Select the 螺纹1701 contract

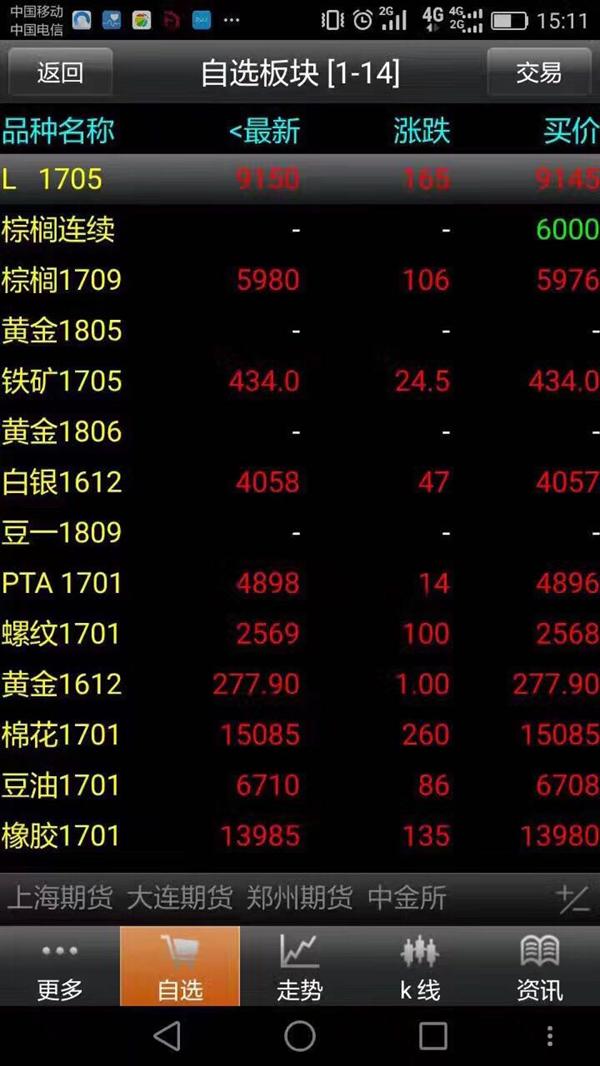tap(300, 634)
